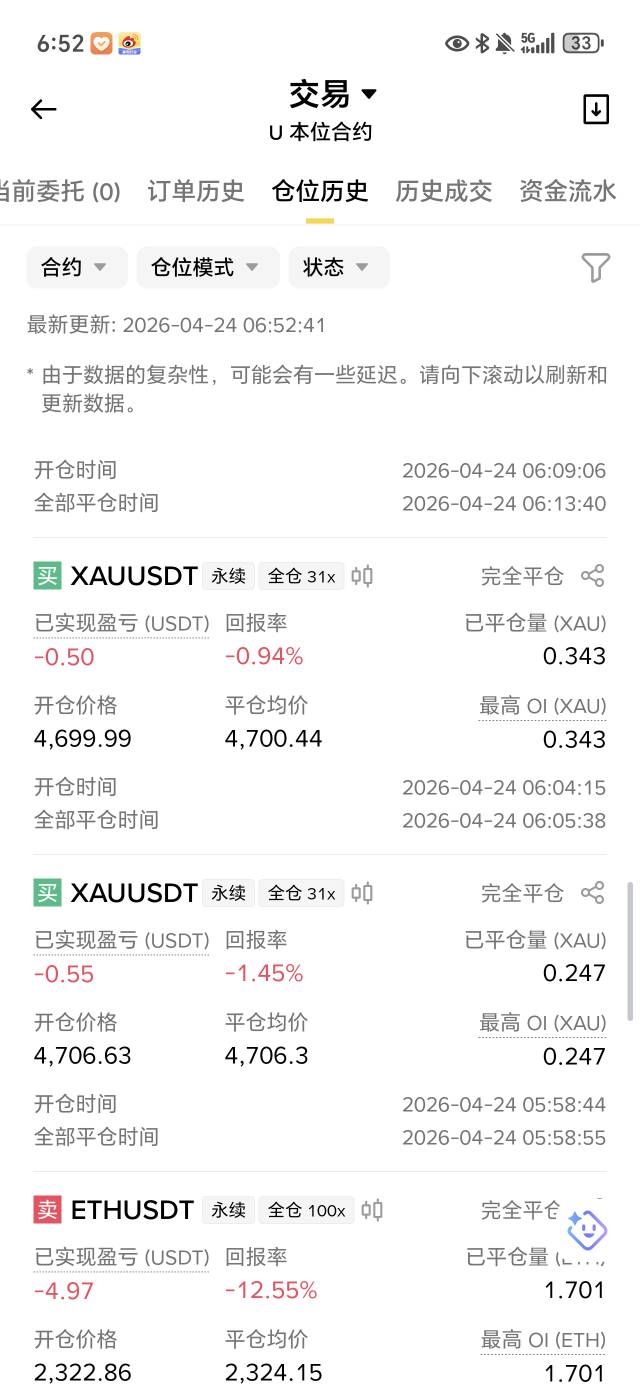
Task: Share the XAUUSDT position with -0.50 loss
Action: [x=593, y=576]
